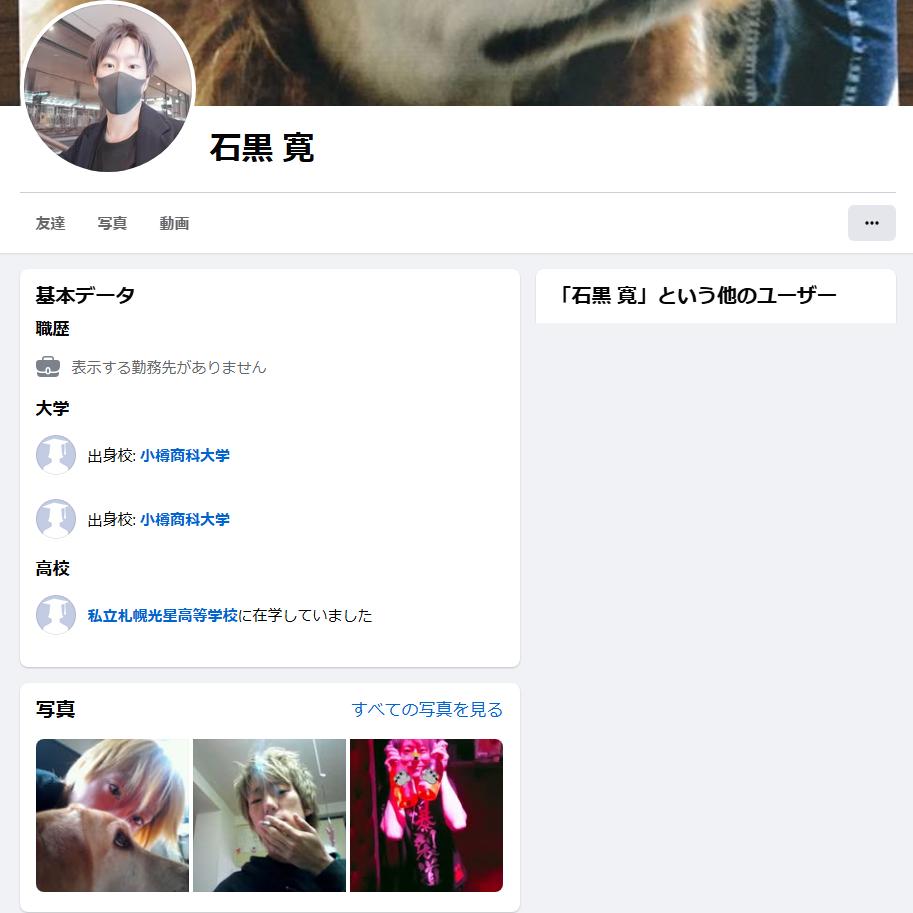Open the profile picture
913x913 pixels.
tap(108, 88)
